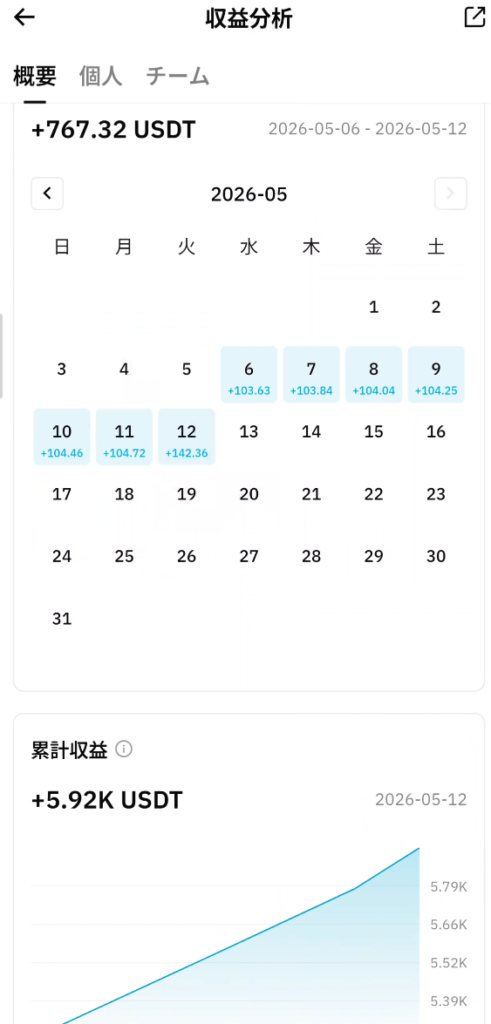Pick day 20 in the calendar
The image size is (491, 1024).
tap(249, 494)
